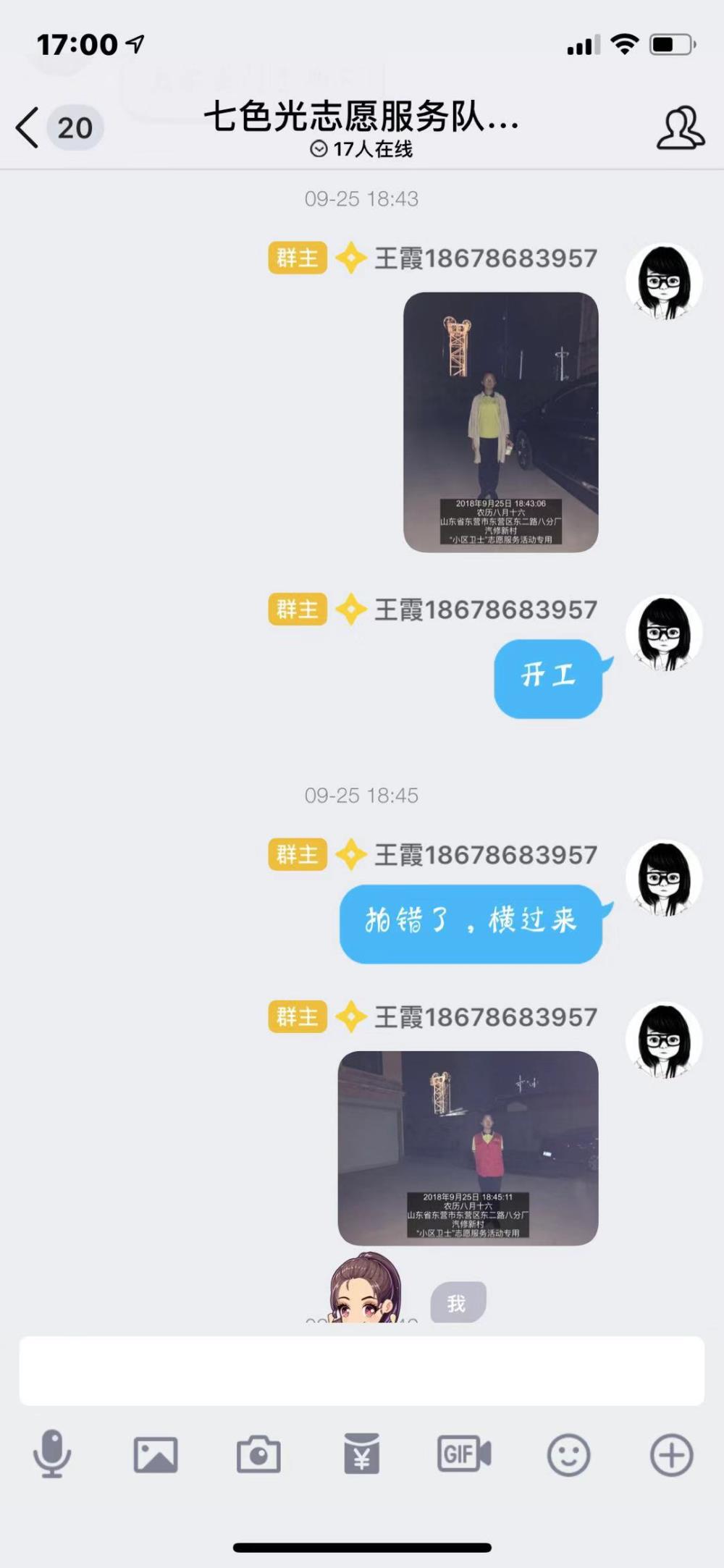Viewport: 724px width, 1568px height.
Task: Open the GIF video option
Action: (x=464, y=1454)
